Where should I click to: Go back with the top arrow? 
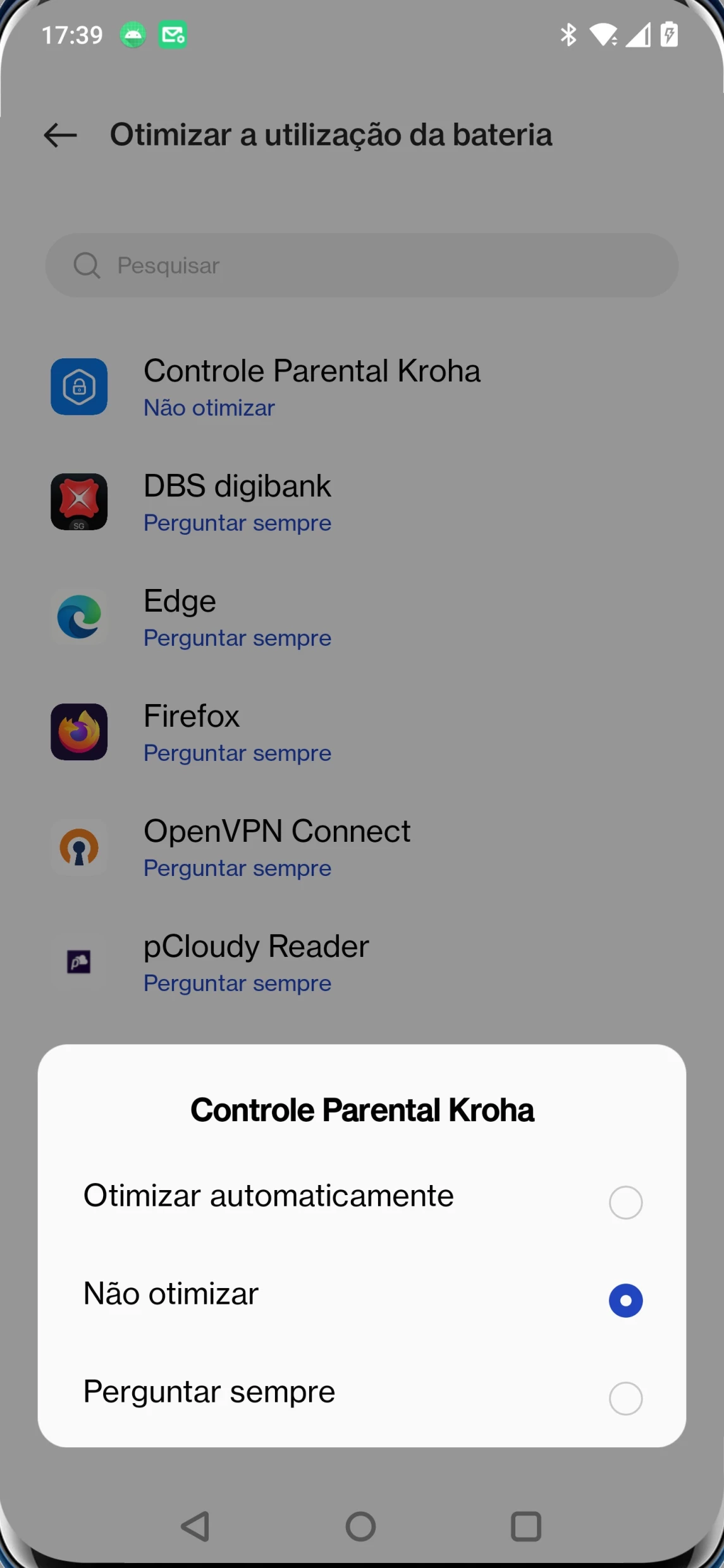[x=61, y=135]
